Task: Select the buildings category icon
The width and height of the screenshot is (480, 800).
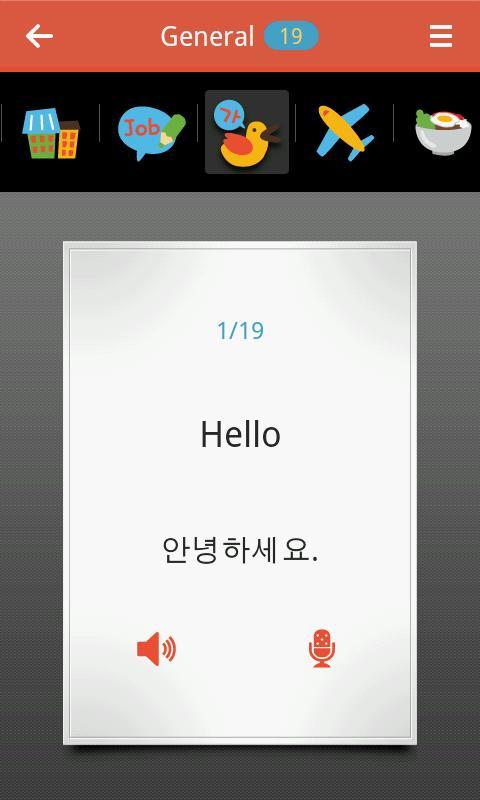Action: click(51, 133)
